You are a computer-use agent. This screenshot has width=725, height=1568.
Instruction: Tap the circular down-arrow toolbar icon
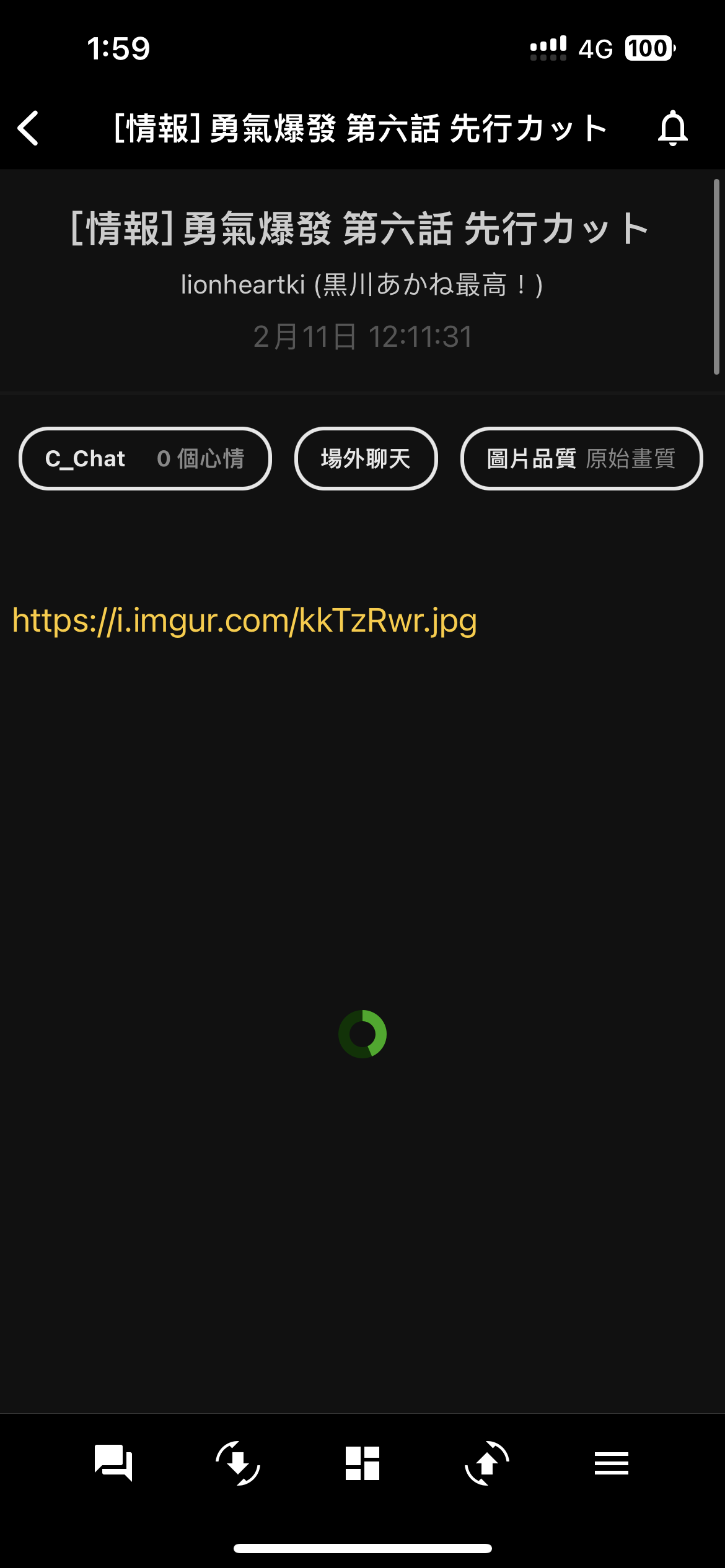pos(238,1463)
